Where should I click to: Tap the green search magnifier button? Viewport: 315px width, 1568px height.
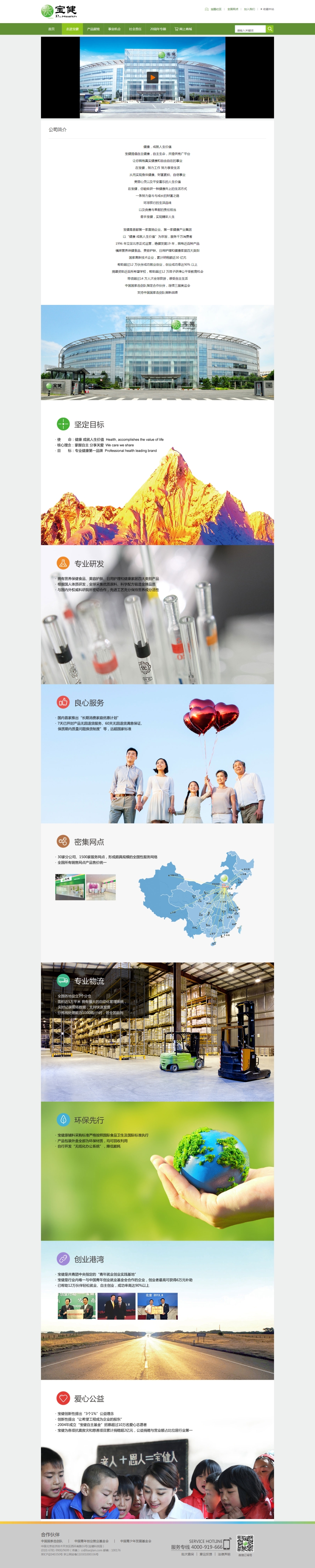pyautogui.click(x=270, y=29)
